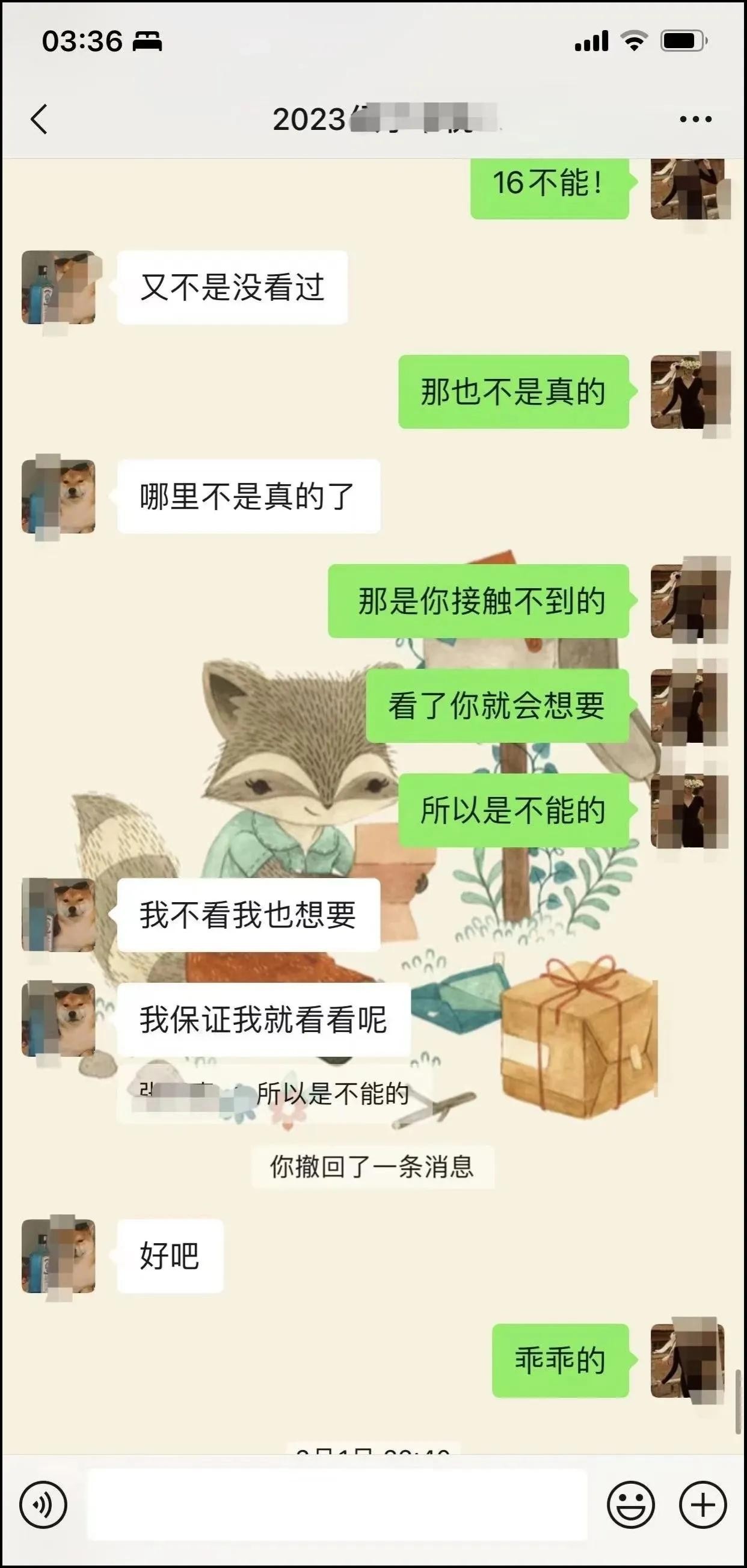747x1568 pixels.
Task: Open the three-dot chat info menu
Action: click(695, 119)
